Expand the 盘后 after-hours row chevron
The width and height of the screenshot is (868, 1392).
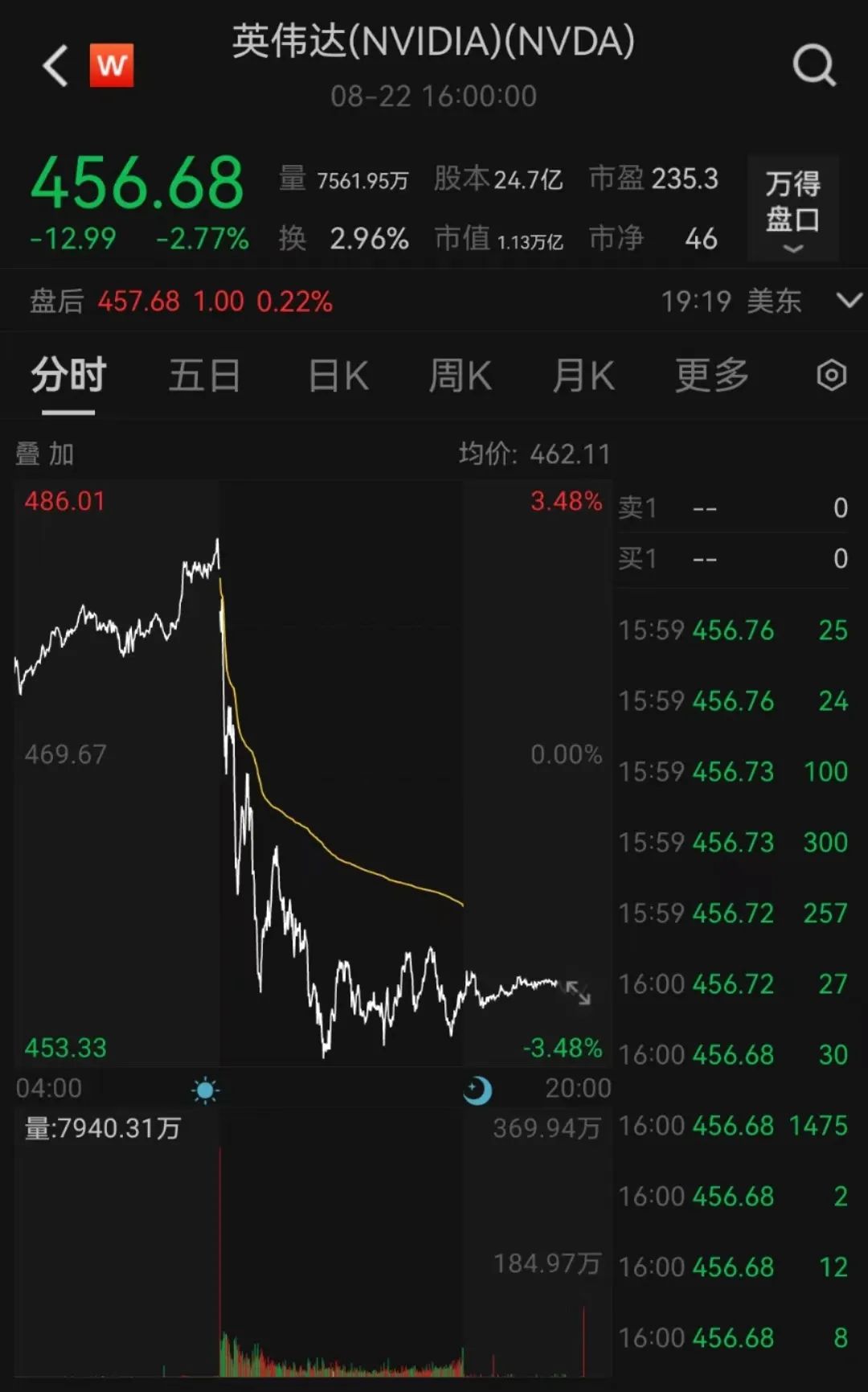coord(849,301)
